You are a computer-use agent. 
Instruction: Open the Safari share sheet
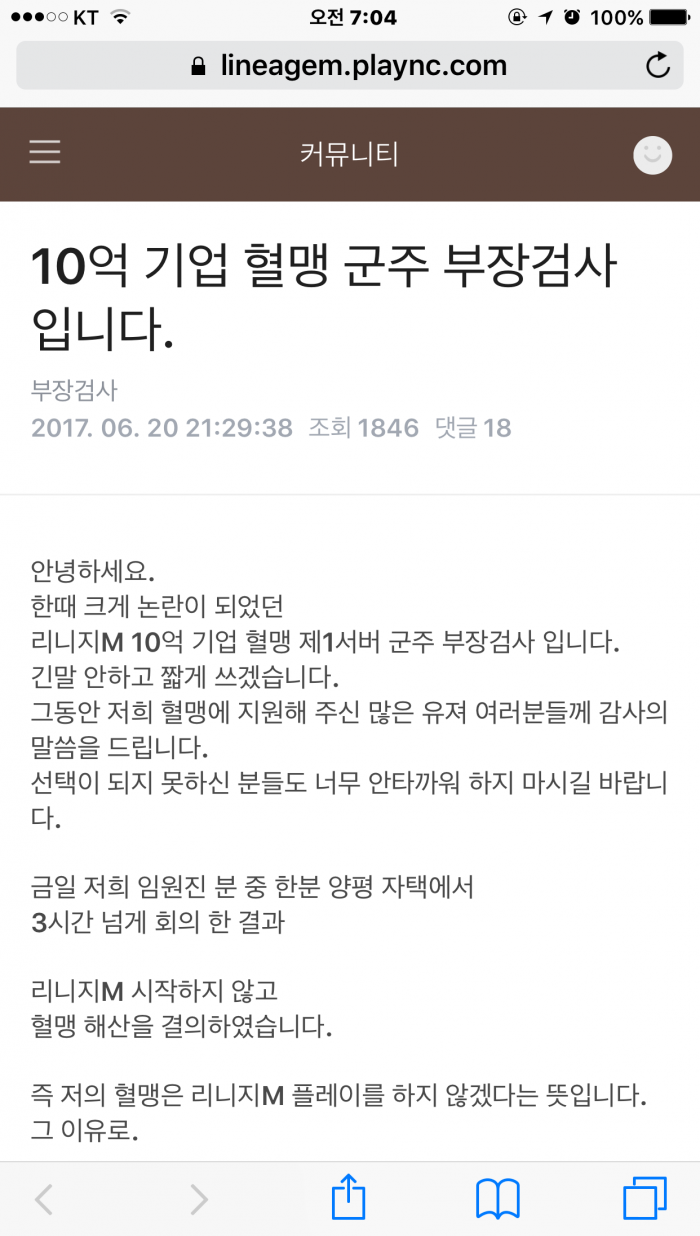(348, 1197)
